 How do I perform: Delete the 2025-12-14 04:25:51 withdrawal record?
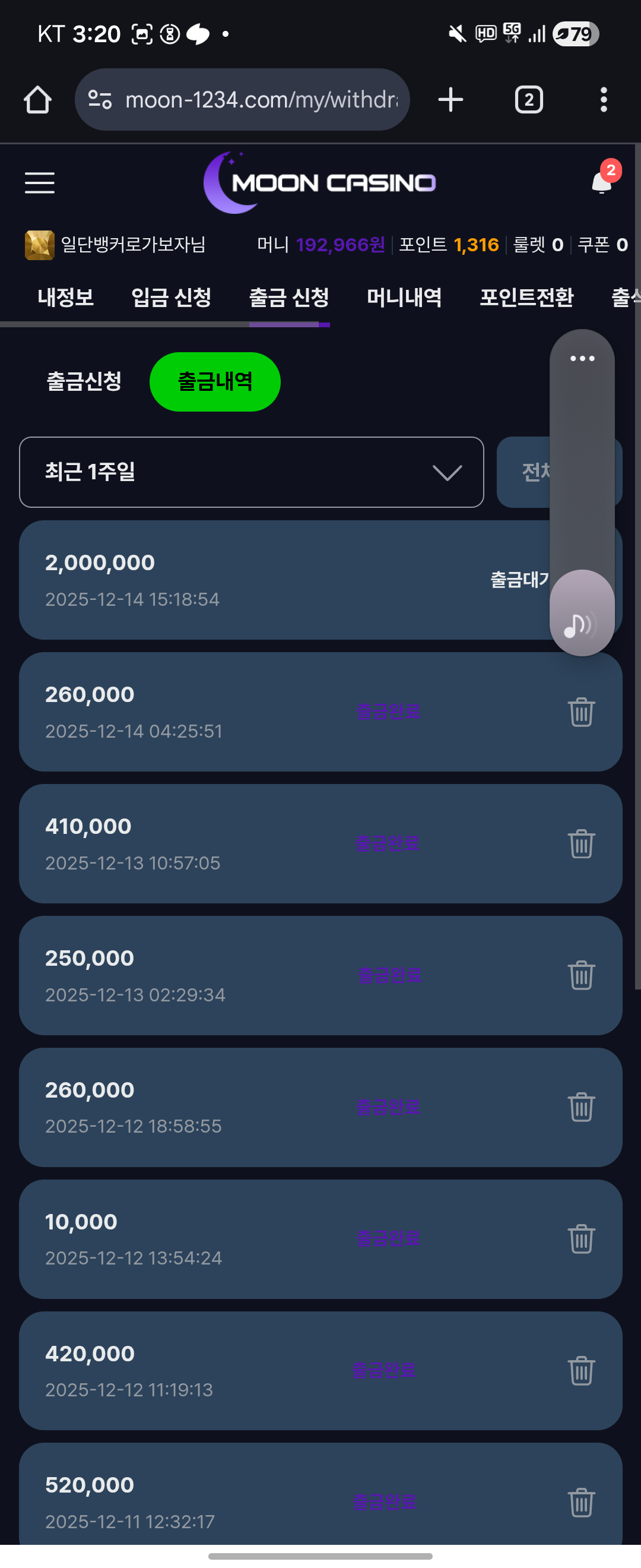[582, 712]
